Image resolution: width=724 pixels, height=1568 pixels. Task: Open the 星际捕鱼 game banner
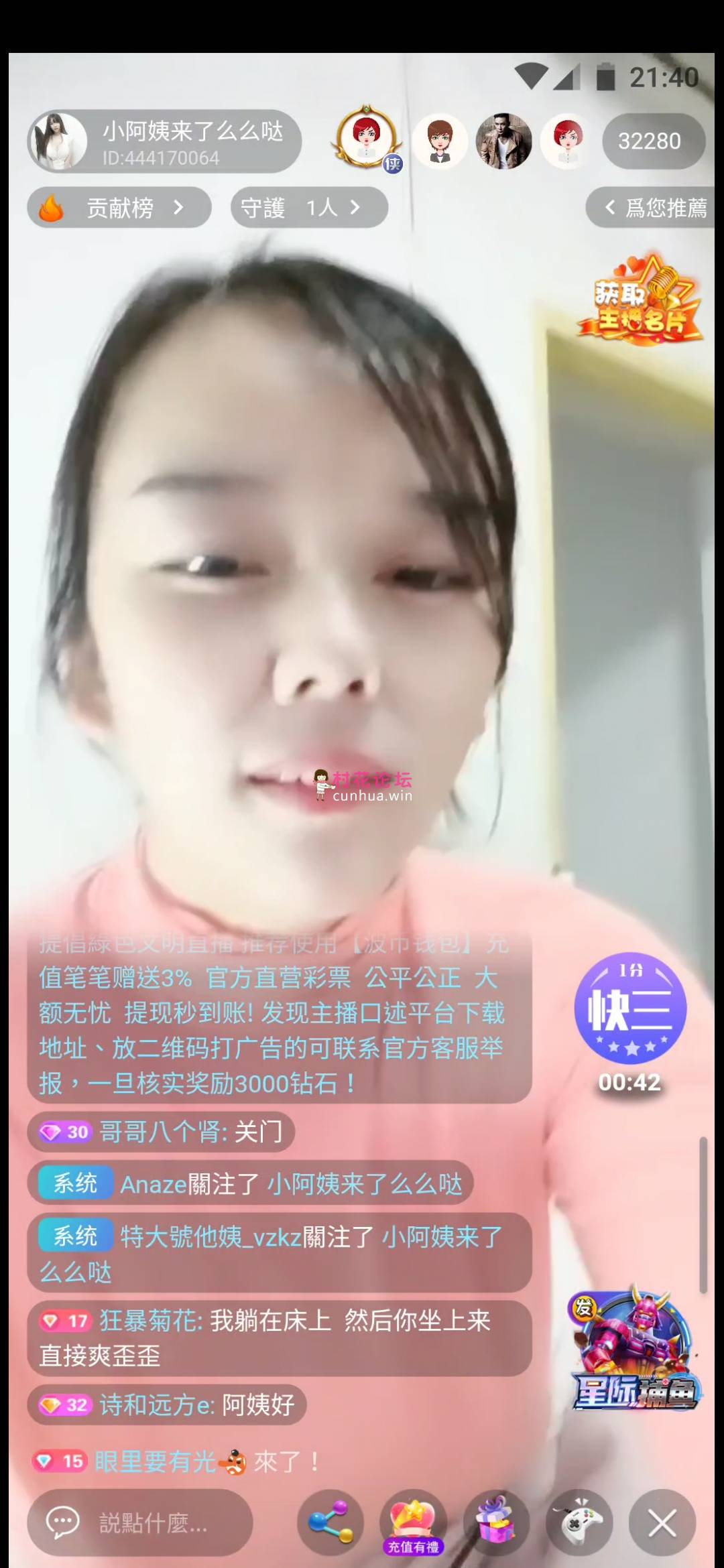(x=633, y=1352)
